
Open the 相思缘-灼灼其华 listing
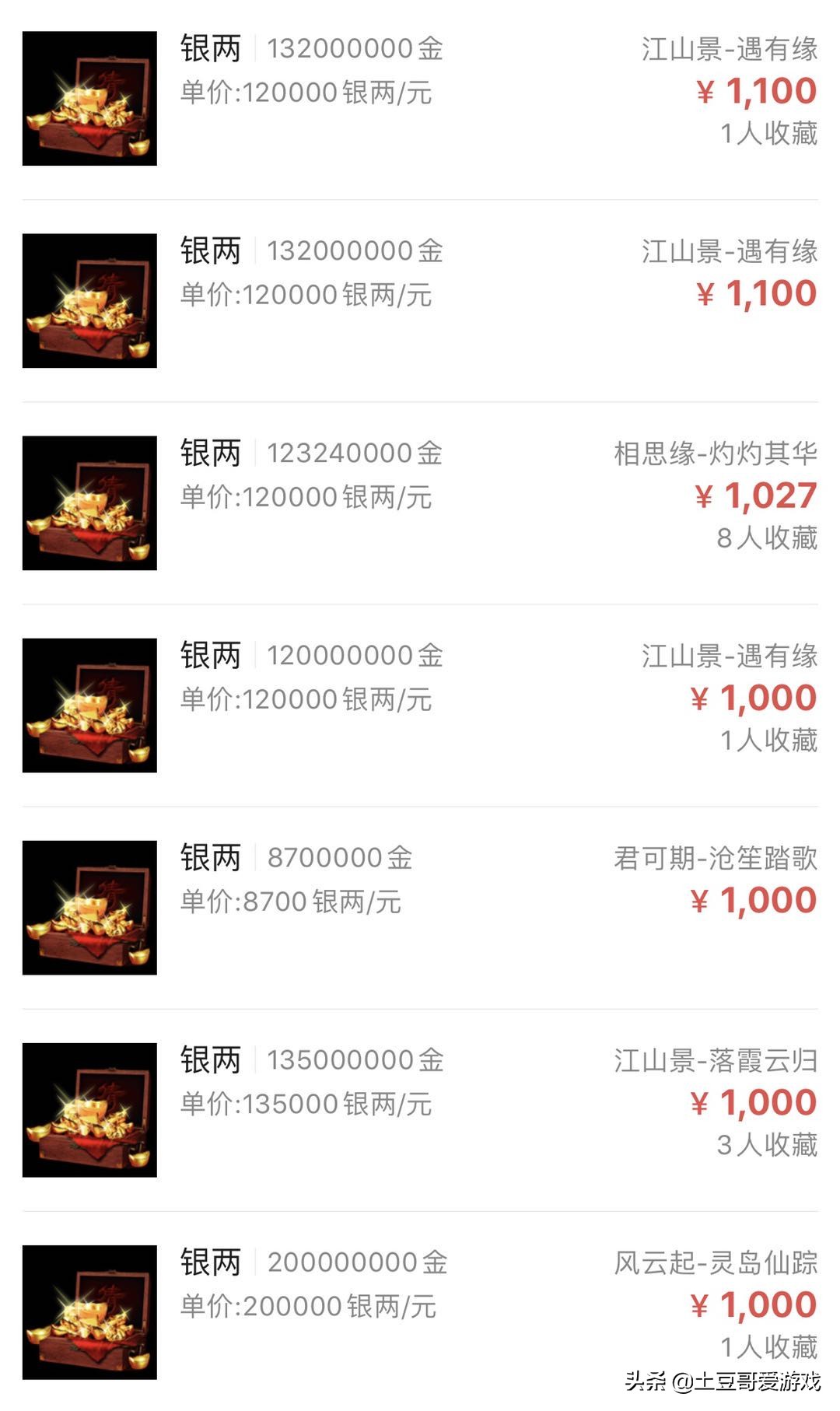[x=420, y=498]
